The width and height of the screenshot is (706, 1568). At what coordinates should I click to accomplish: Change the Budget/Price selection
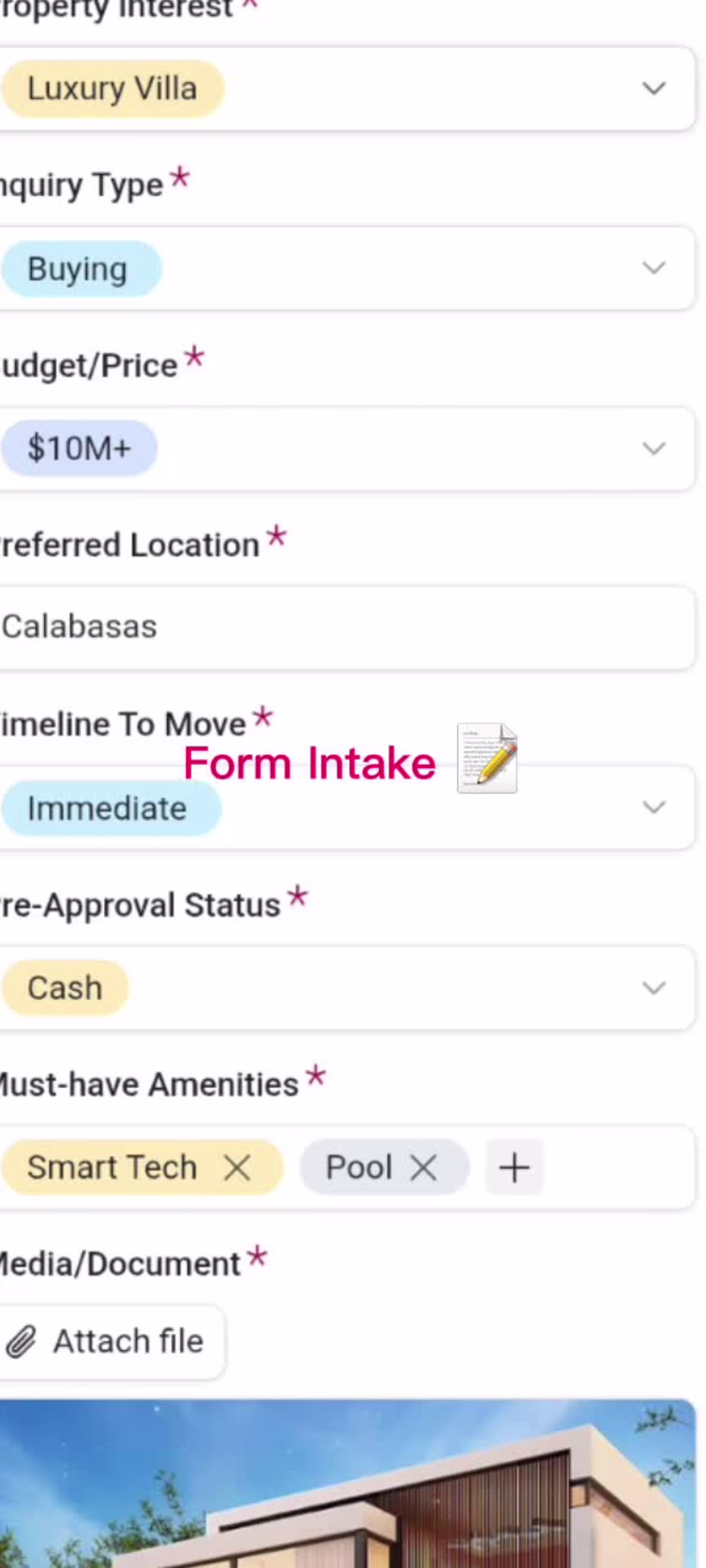point(653,448)
